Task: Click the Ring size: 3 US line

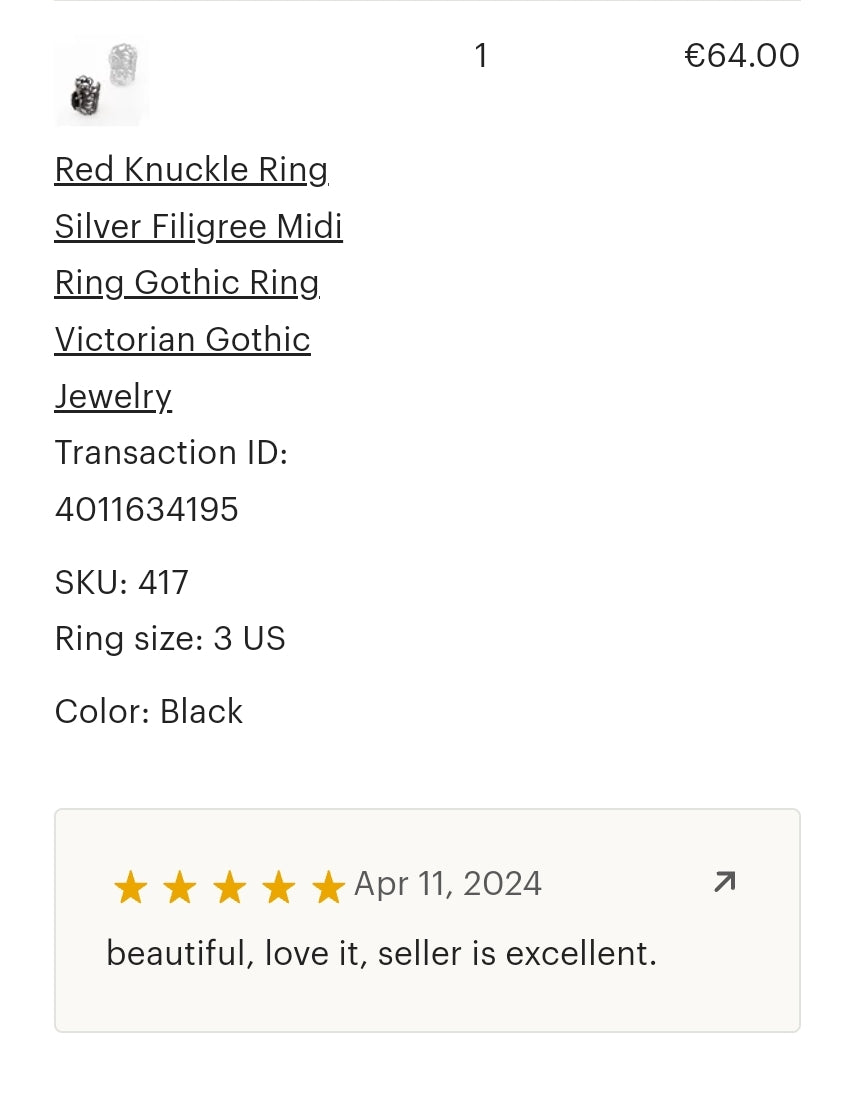Action: click(x=170, y=638)
